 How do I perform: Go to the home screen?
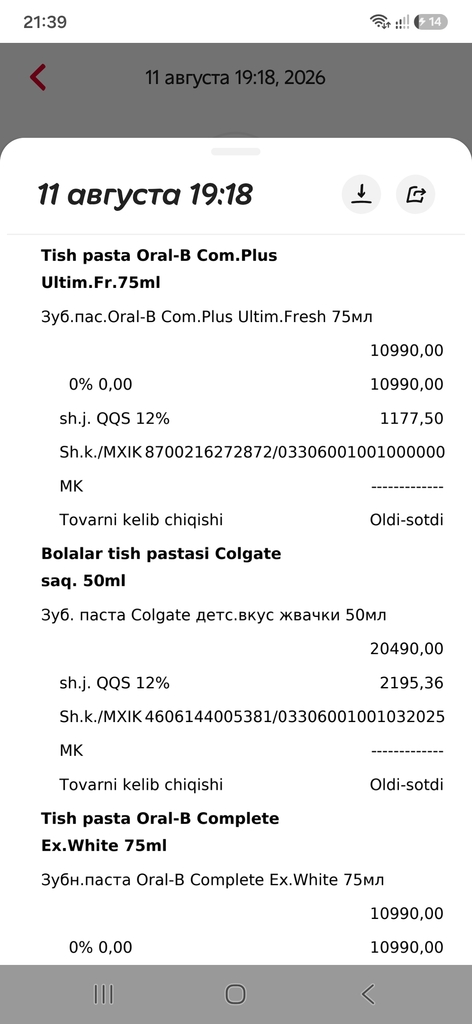click(235, 994)
